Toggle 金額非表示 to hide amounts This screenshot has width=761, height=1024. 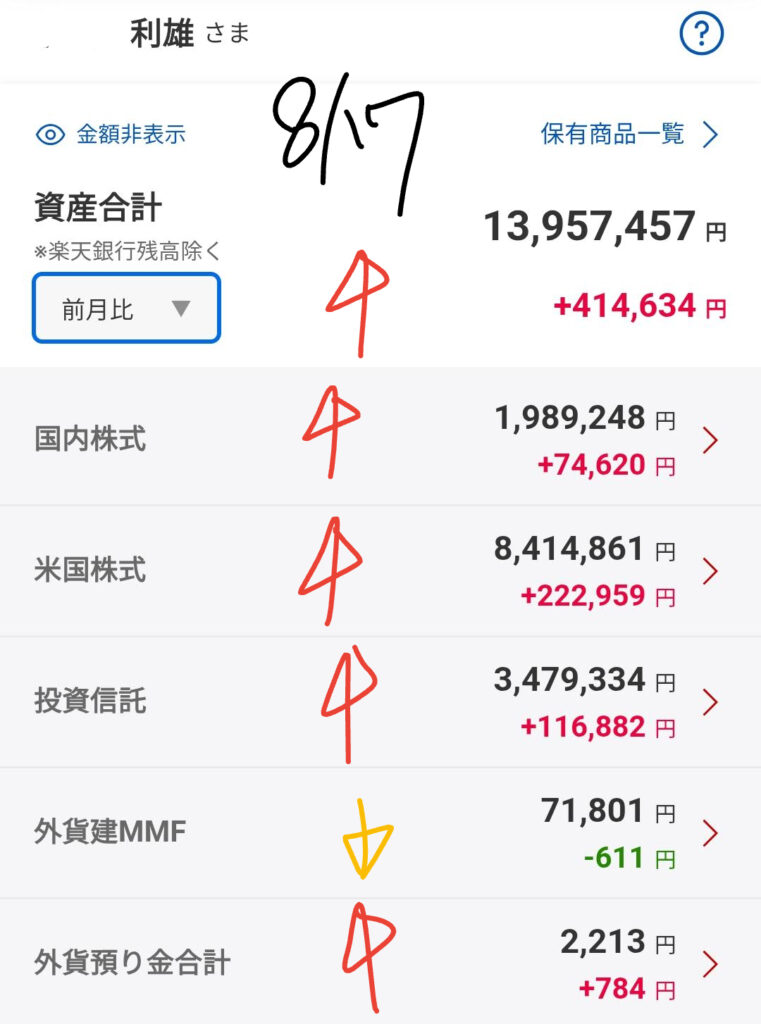(111, 135)
